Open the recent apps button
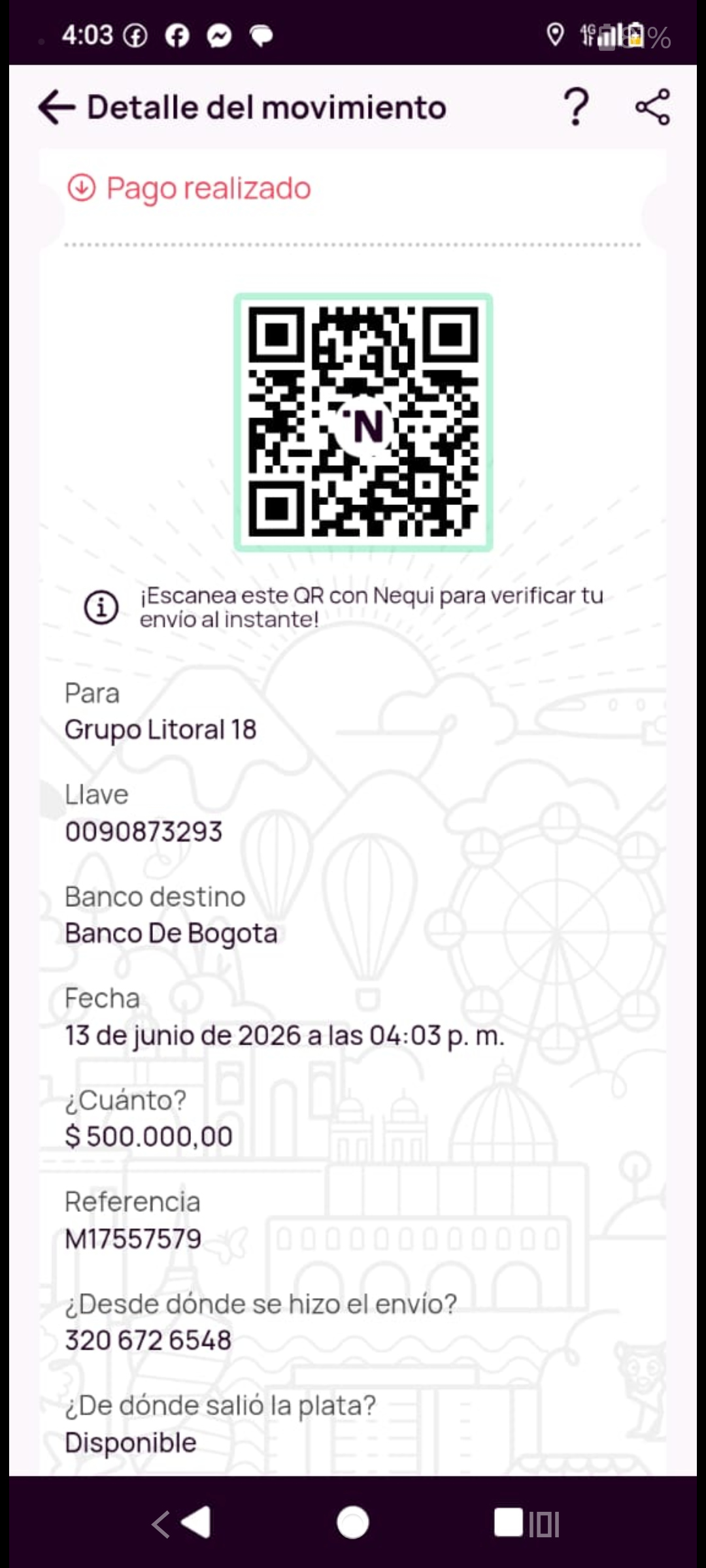The width and height of the screenshot is (706, 1568). (x=526, y=1523)
